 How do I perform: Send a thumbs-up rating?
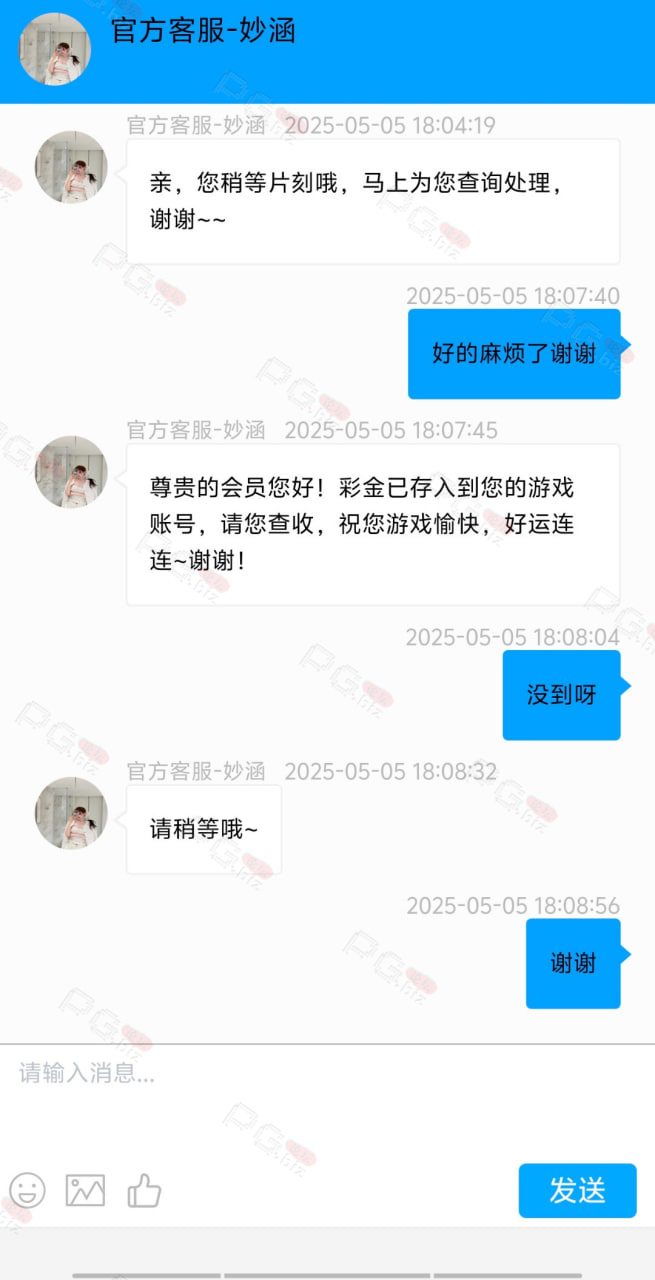[144, 1190]
